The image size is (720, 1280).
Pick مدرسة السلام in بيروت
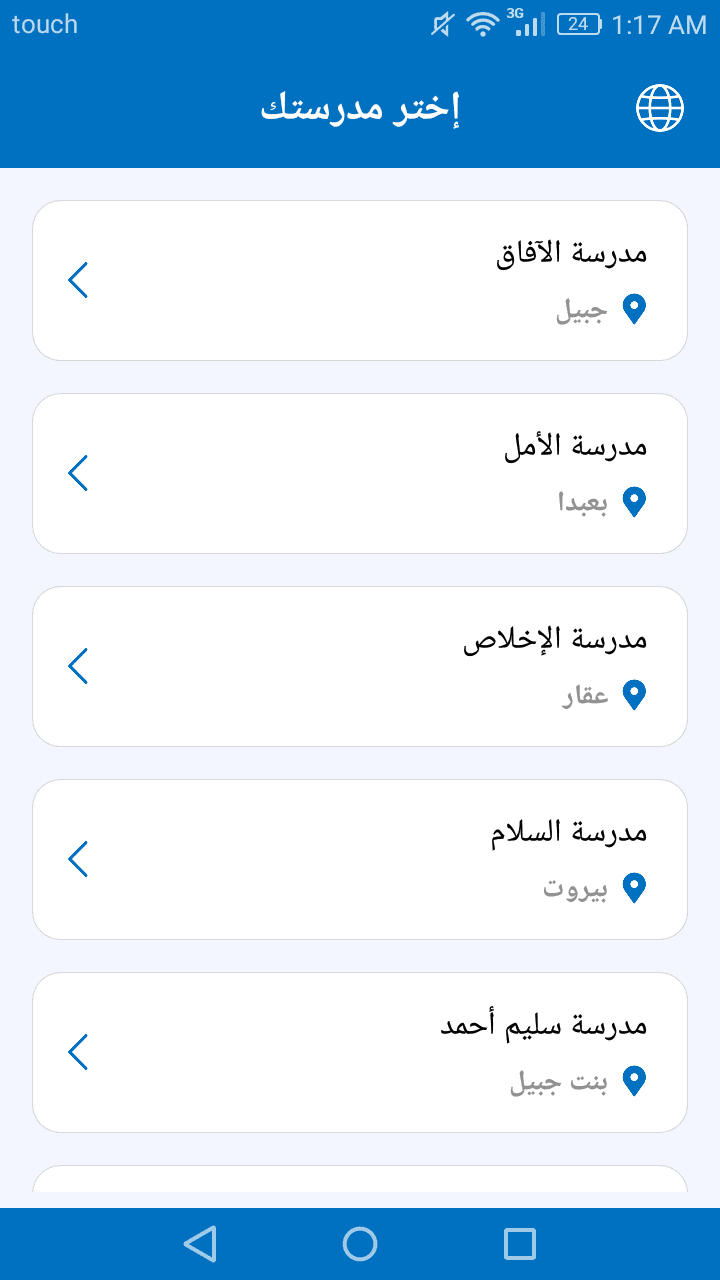click(360, 859)
